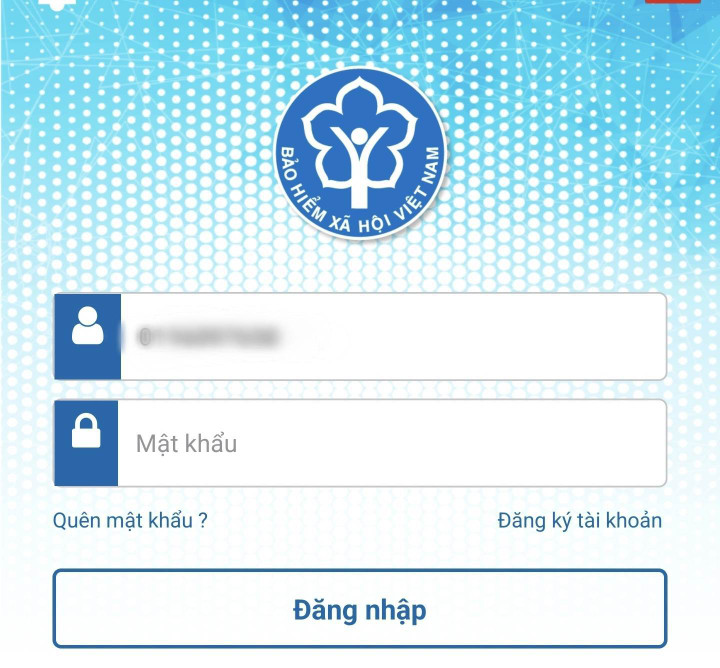Open the Quên mật khẩu link

coord(130,520)
